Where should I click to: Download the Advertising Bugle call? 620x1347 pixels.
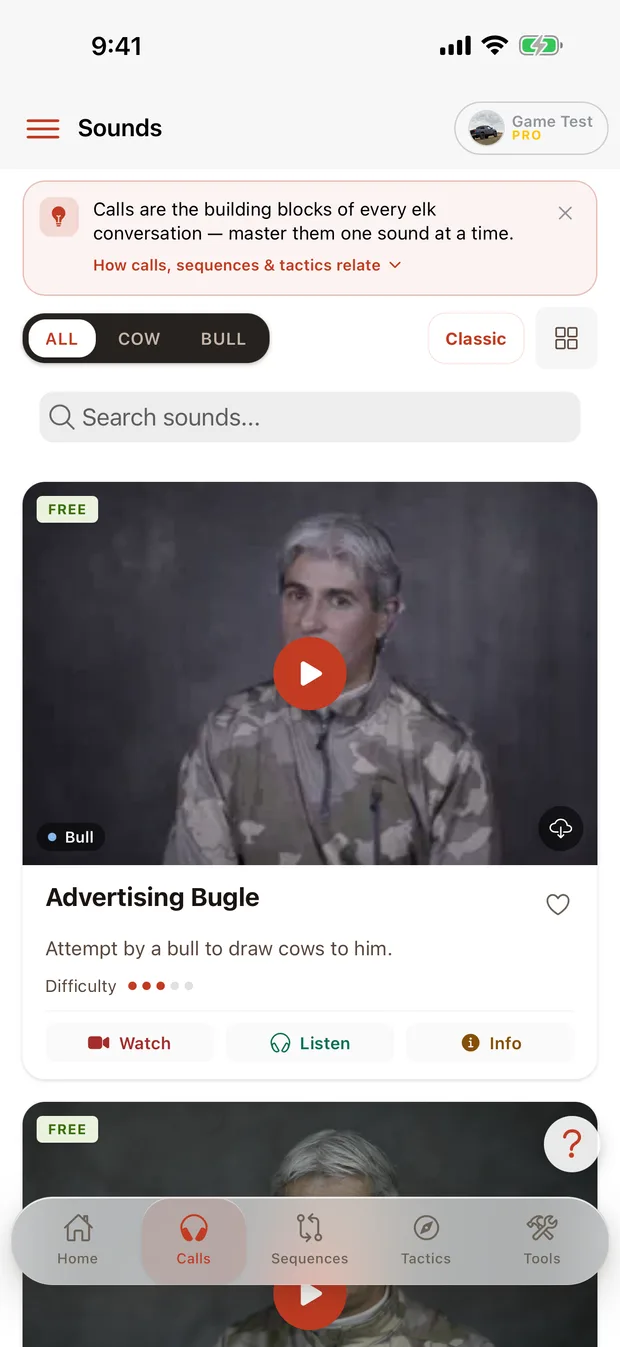(x=561, y=828)
